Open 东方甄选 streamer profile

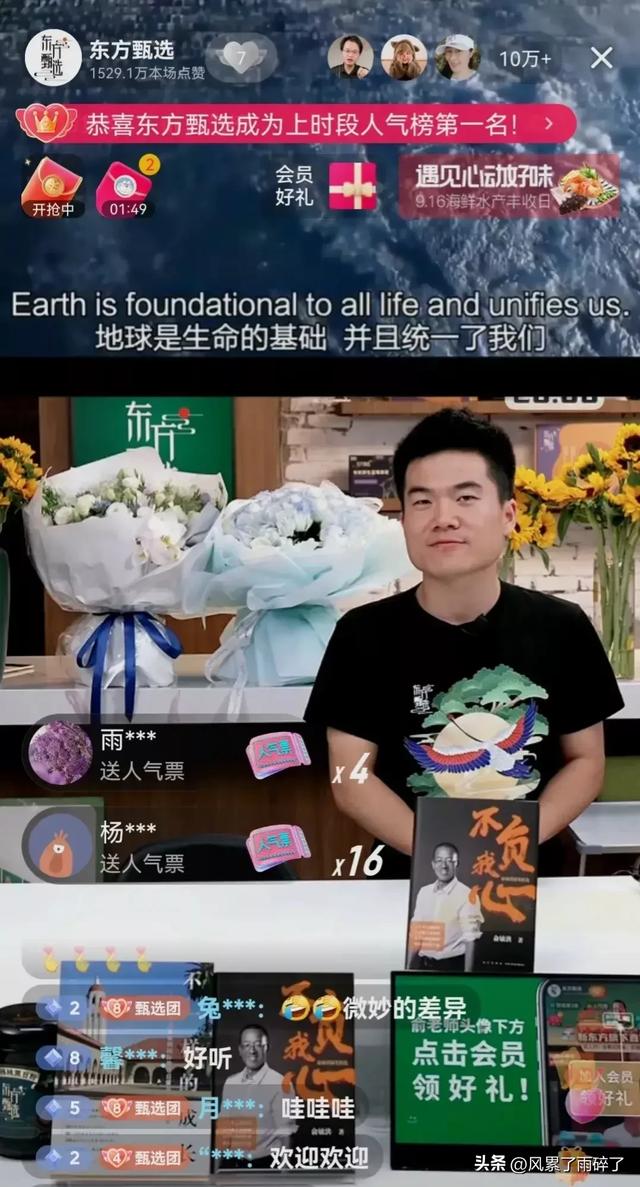pyautogui.click(x=52, y=58)
